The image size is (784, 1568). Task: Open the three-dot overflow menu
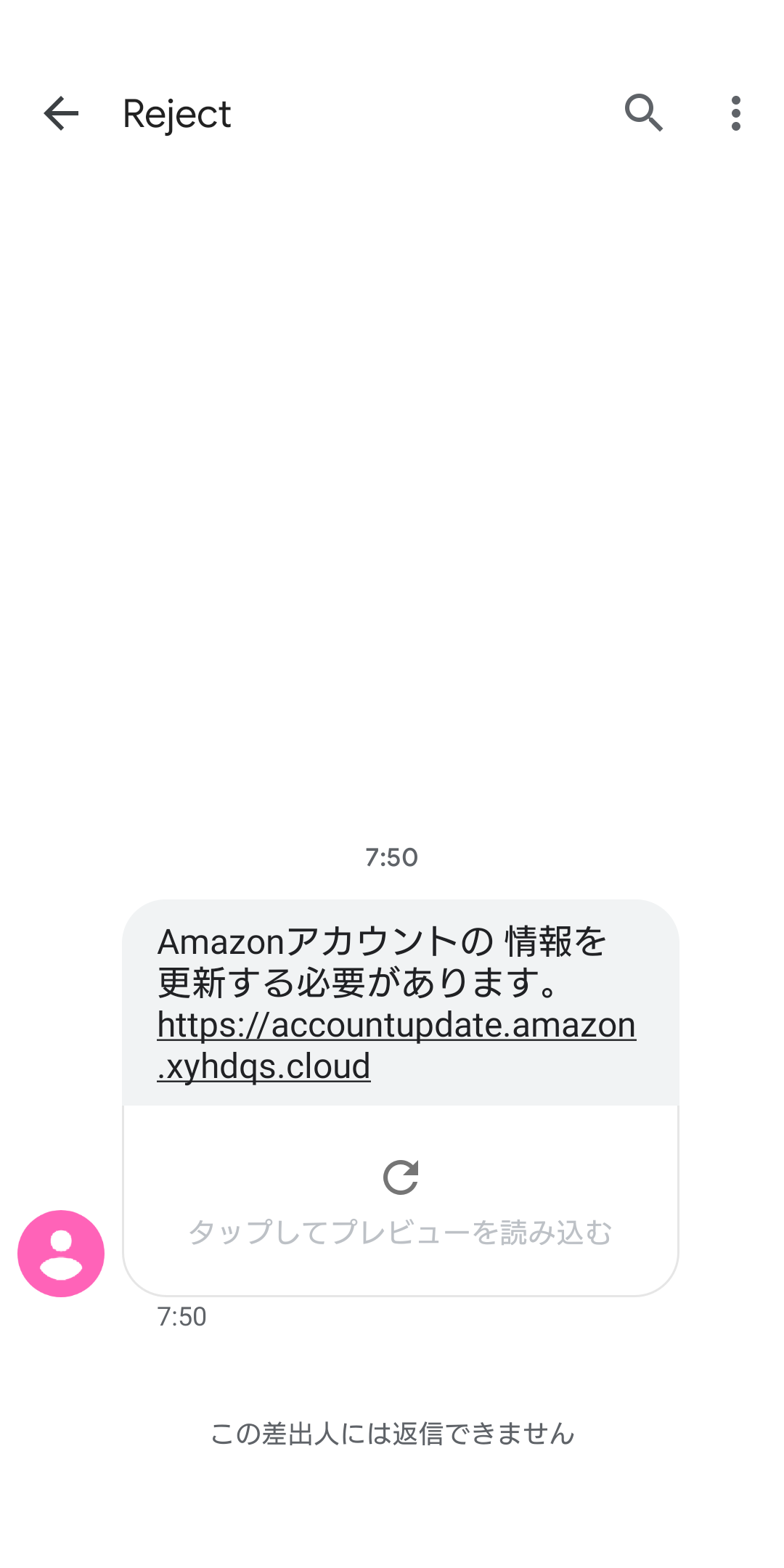(735, 113)
